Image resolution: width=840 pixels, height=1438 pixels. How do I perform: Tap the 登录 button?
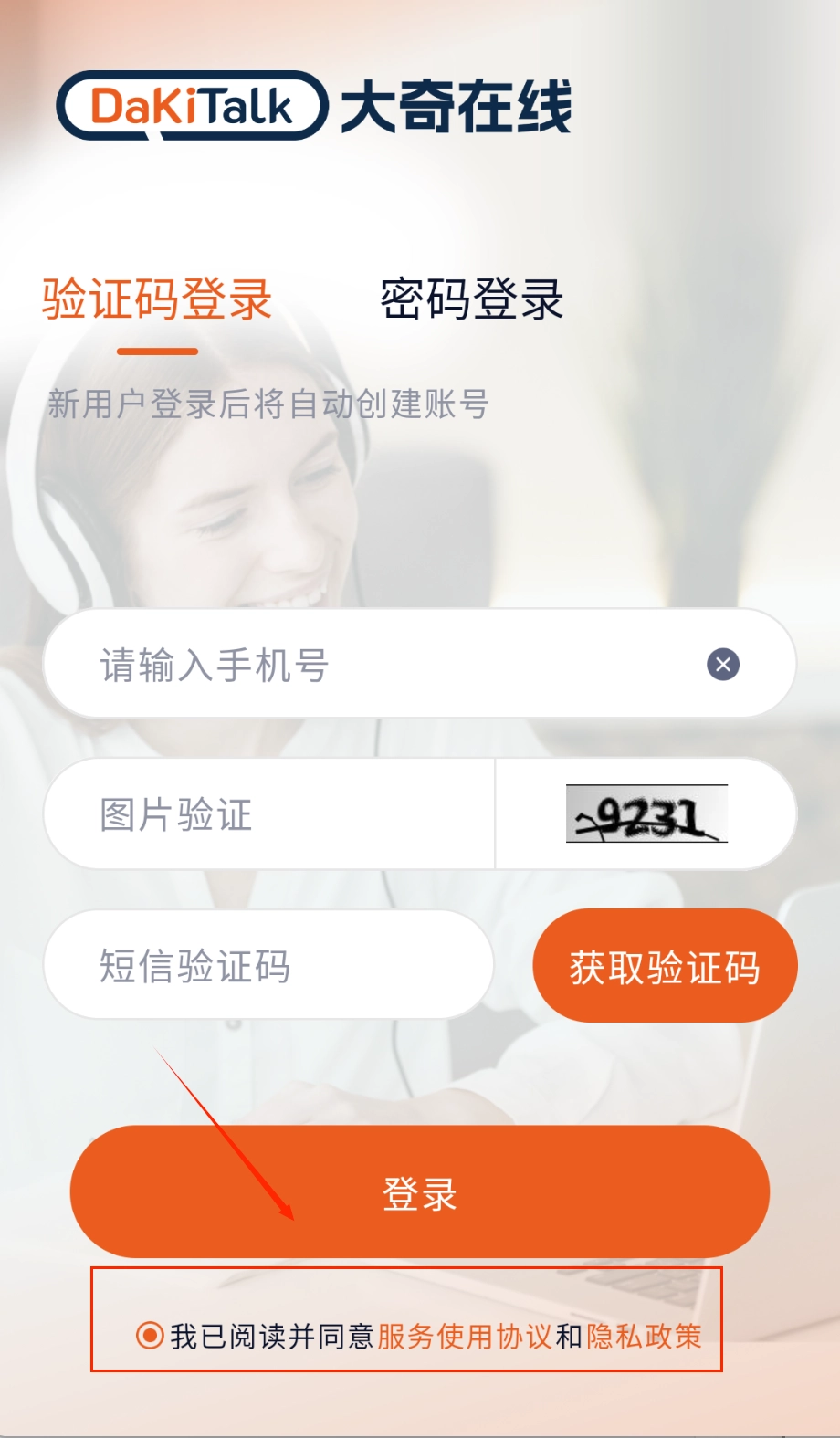tap(420, 1192)
